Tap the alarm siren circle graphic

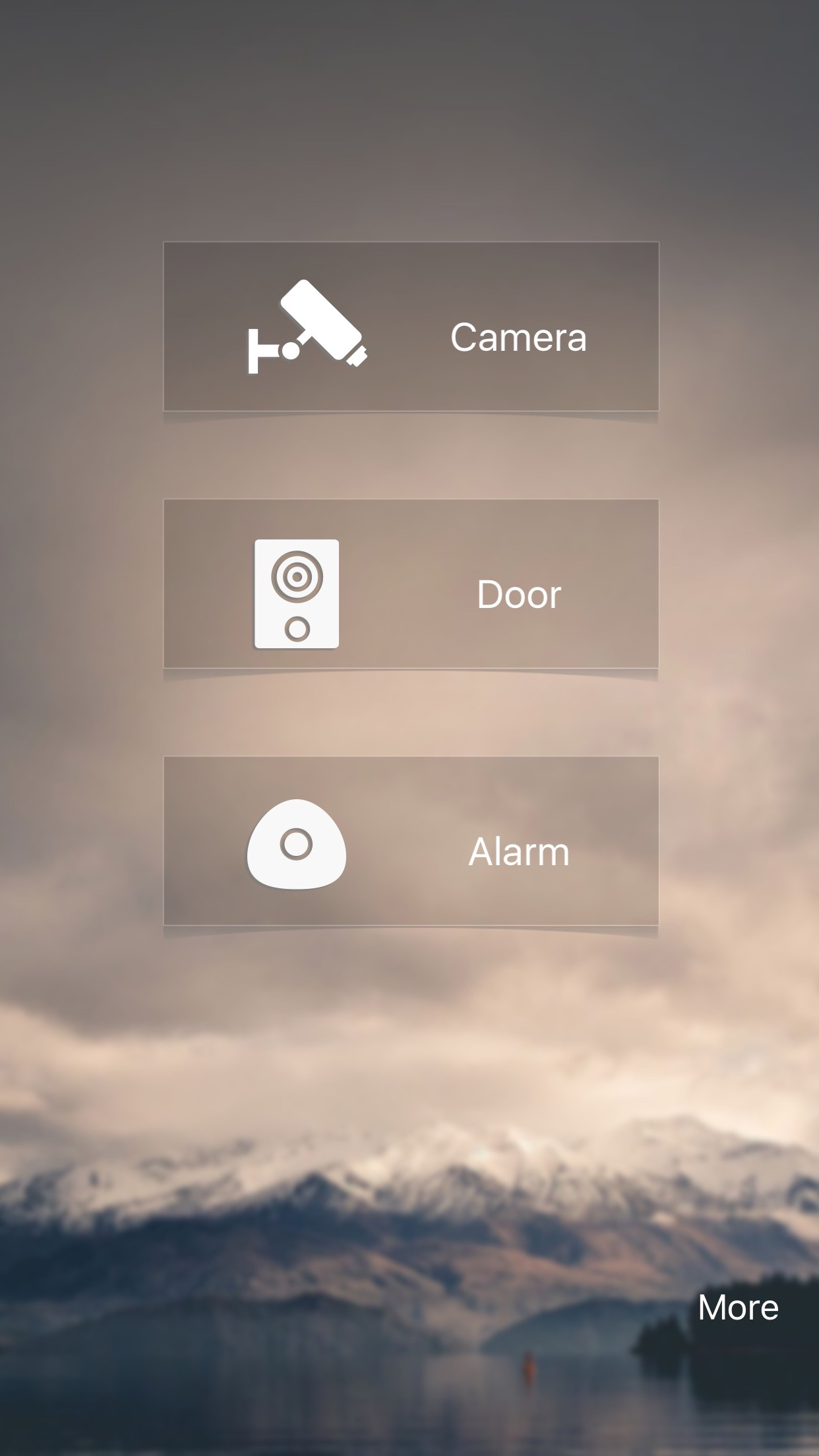pos(297,846)
